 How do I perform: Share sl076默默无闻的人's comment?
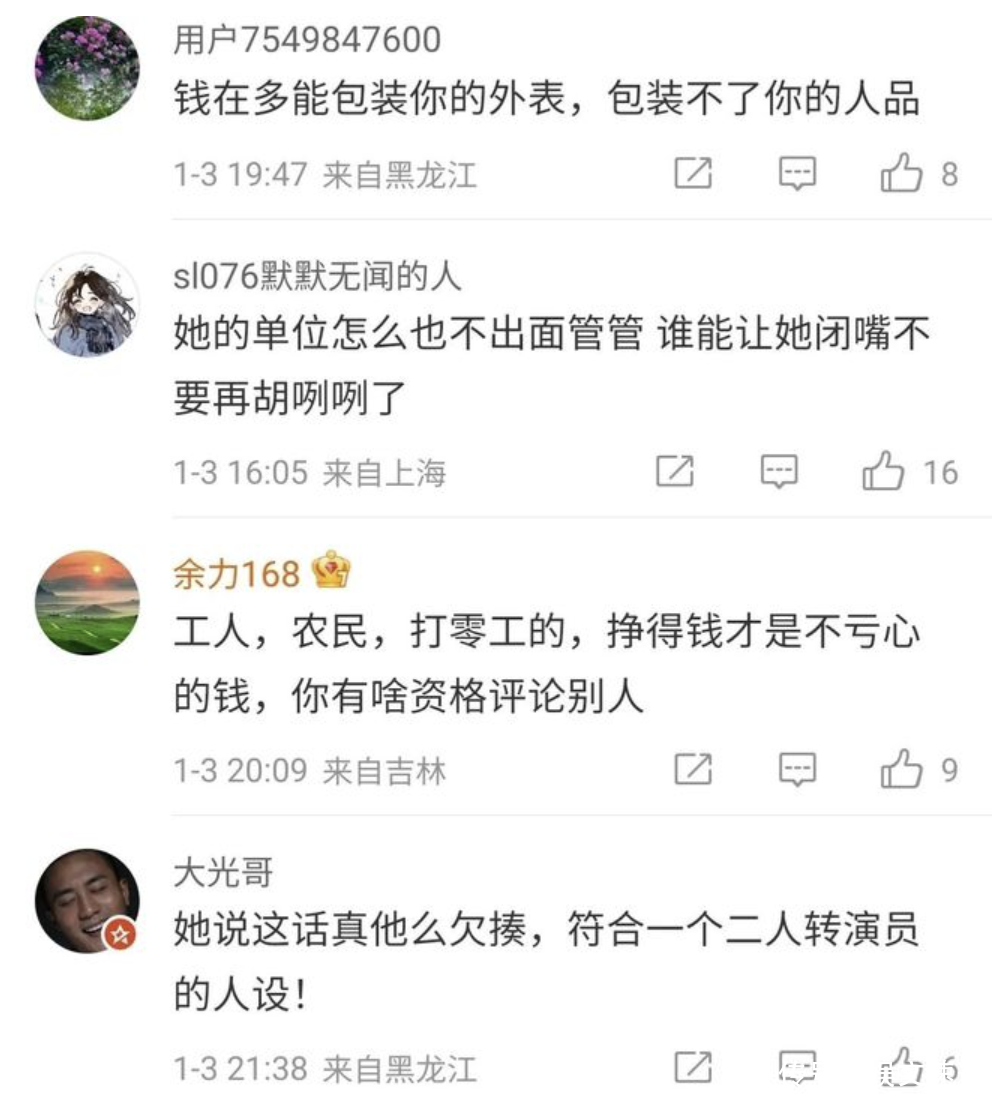coord(675,471)
